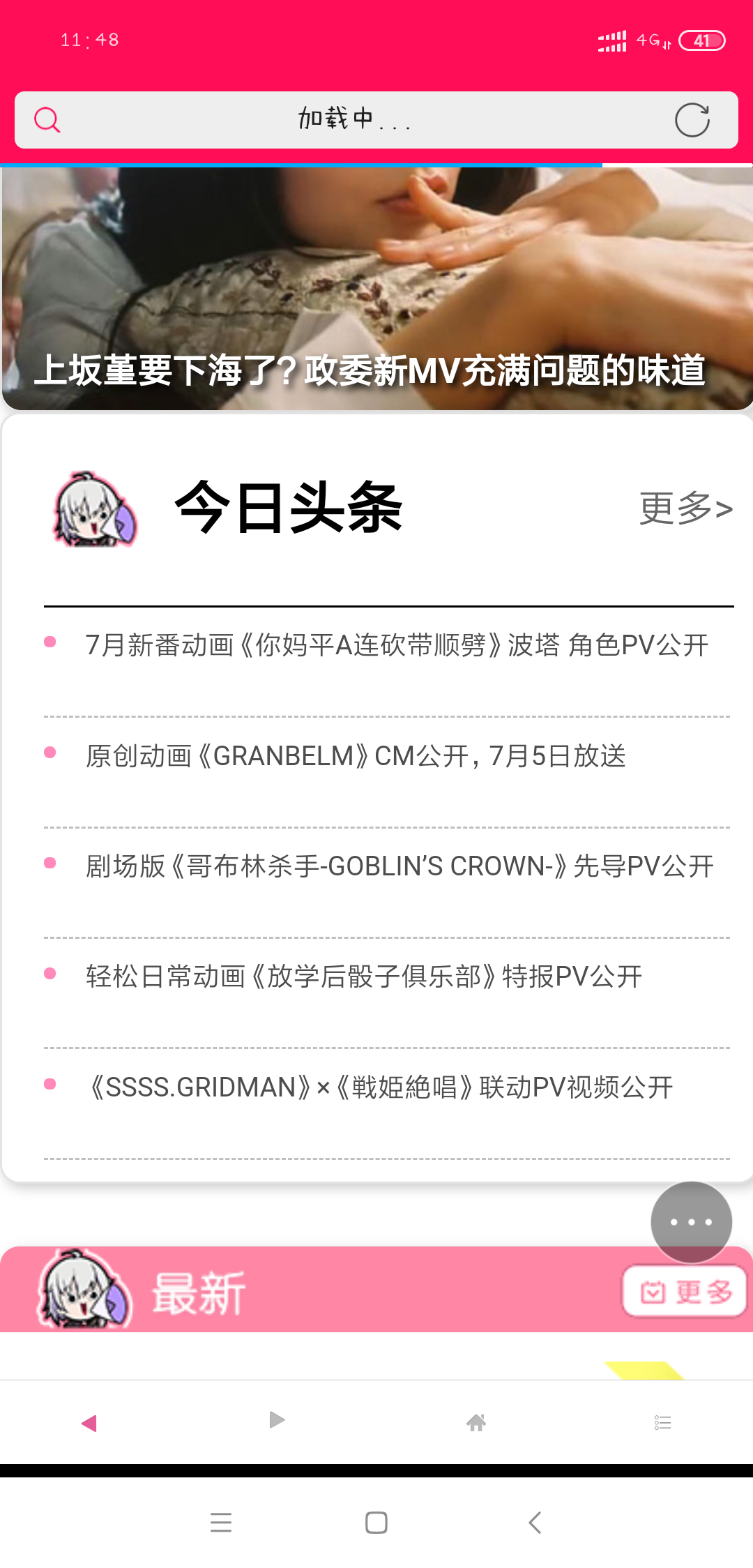The height and width of the screenshot is (1568, 753).
Task: Open the 上坂堇 MV banner article
Action: pyautogui.click(x=376, y=288)
